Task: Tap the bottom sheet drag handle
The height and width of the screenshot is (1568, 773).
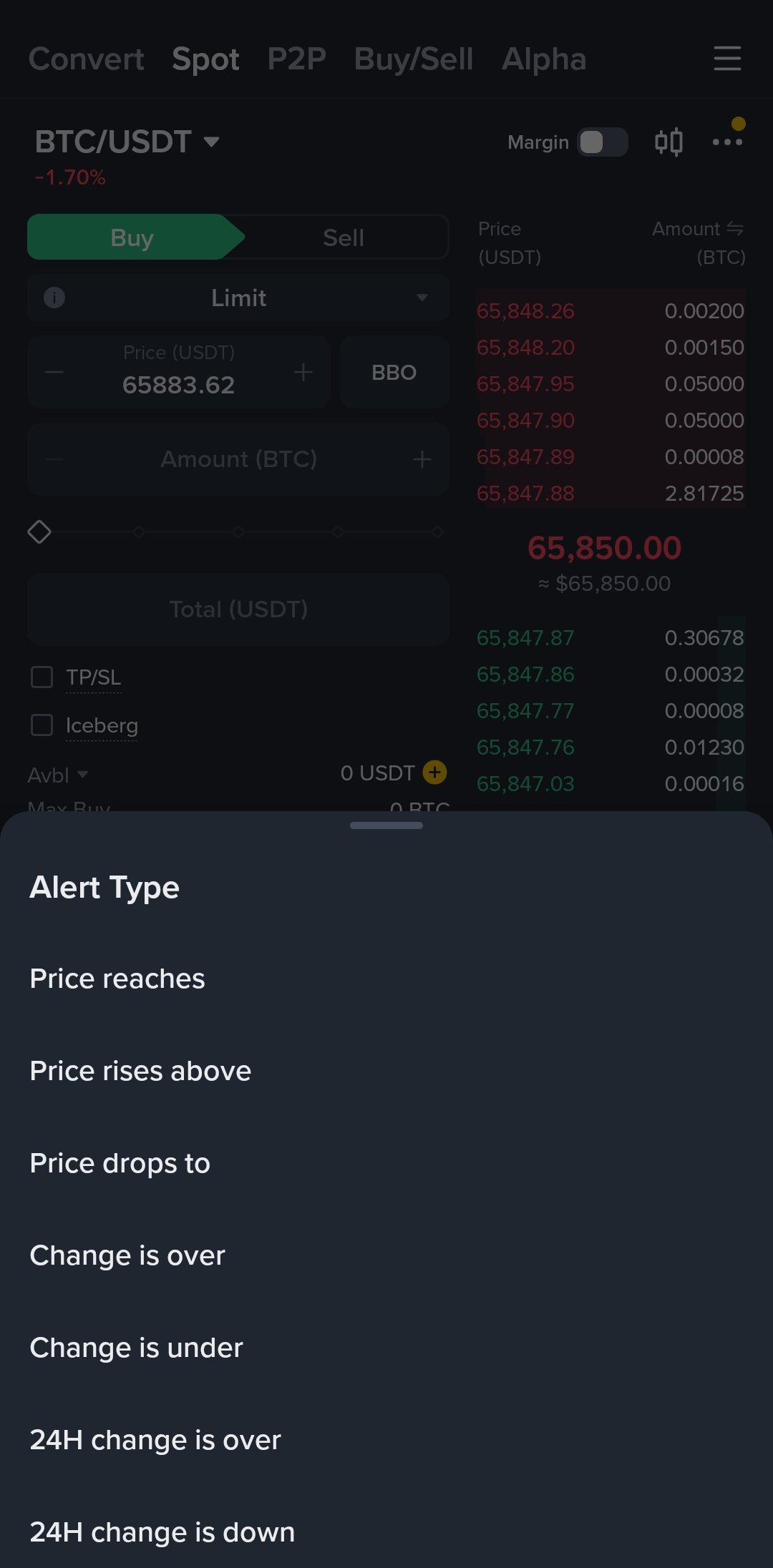Action: click(386, 825)
